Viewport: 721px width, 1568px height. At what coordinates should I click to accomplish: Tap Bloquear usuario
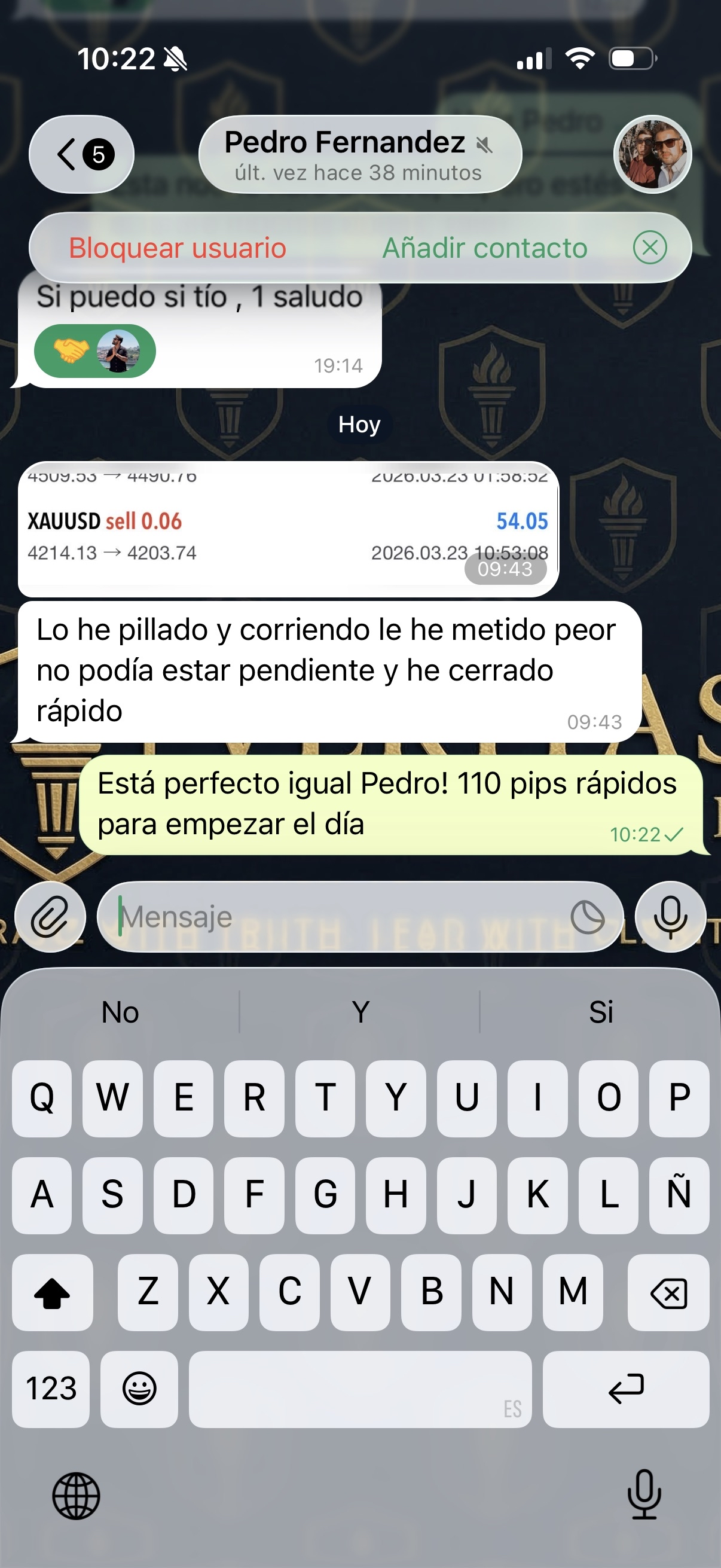177,248
